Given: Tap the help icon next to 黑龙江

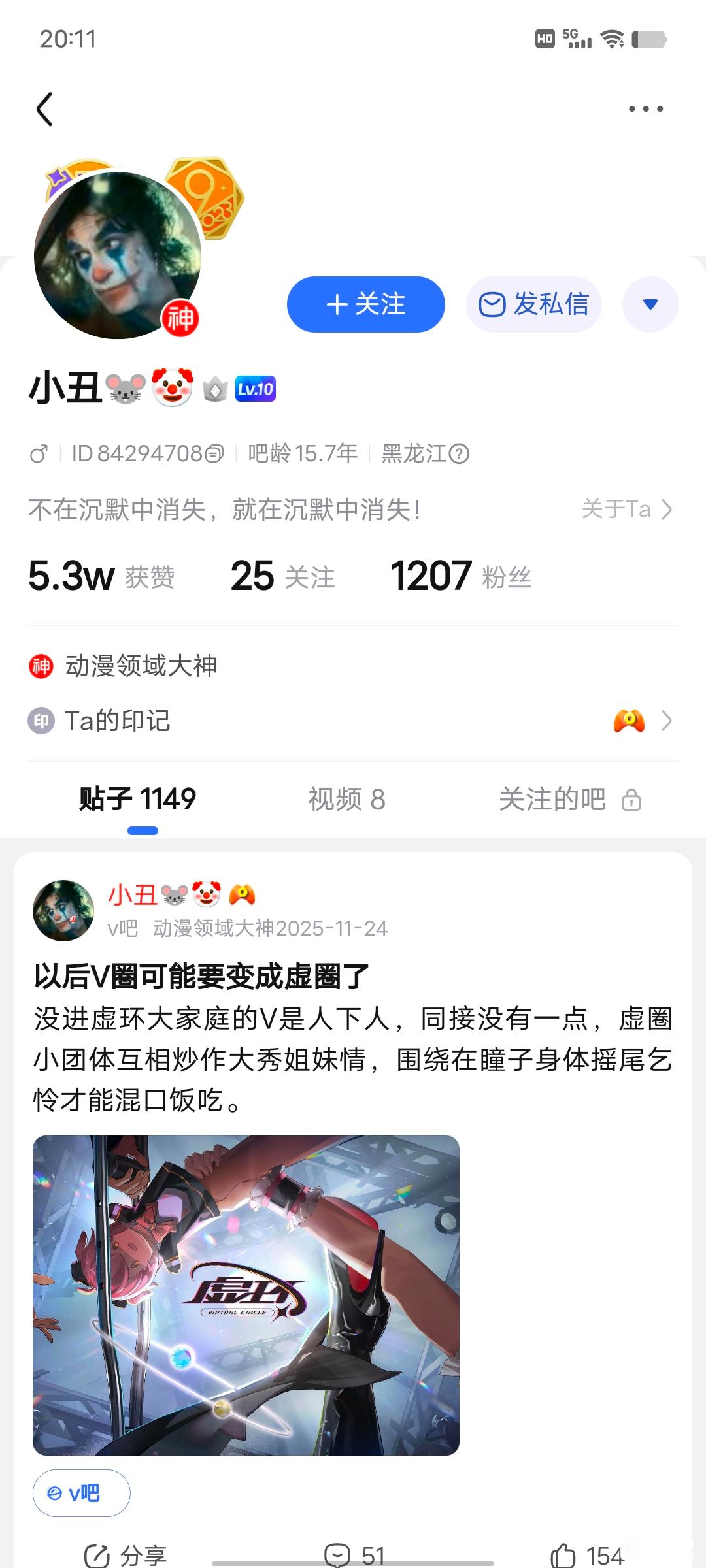Looking at the screenshot, I should (460, 453).
